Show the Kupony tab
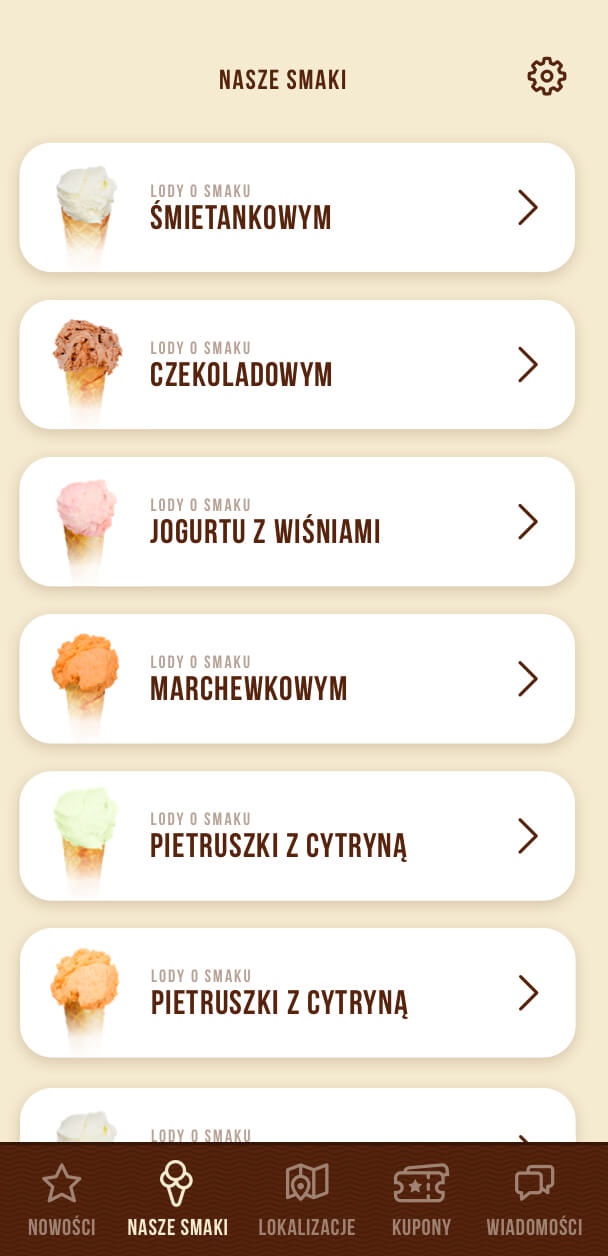Screen dimensions: 608x1256 click(x=421, y=1199)
